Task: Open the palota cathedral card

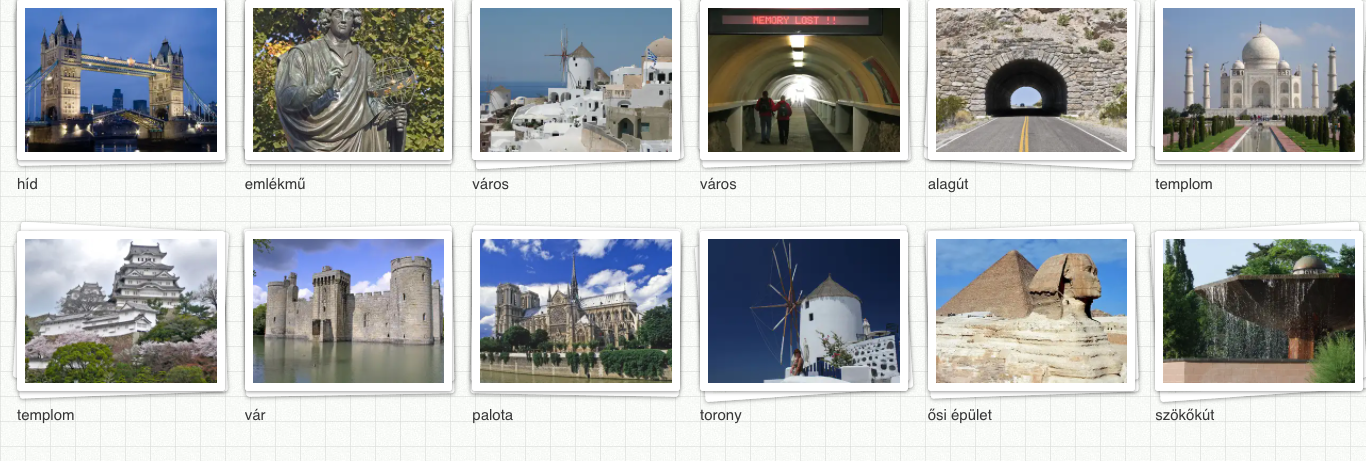Action: coord(576,311)
